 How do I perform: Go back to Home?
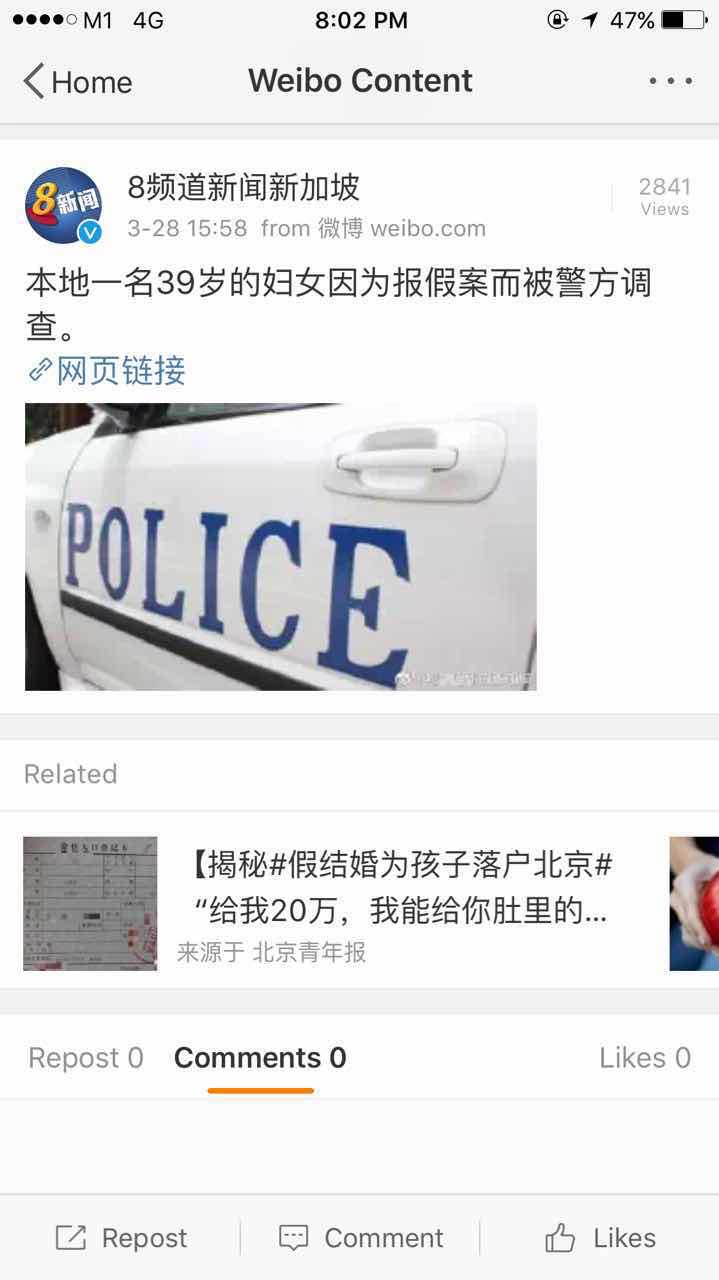coord(78,82)
